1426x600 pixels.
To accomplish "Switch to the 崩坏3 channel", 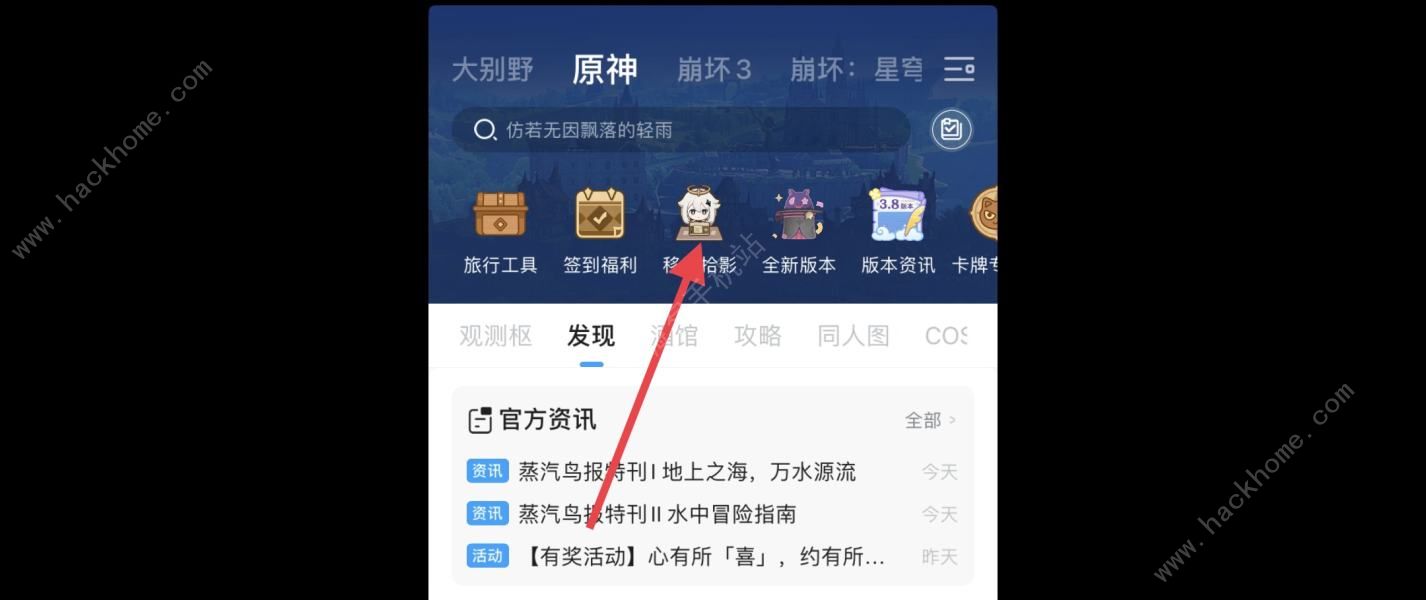I will point(714,70).
